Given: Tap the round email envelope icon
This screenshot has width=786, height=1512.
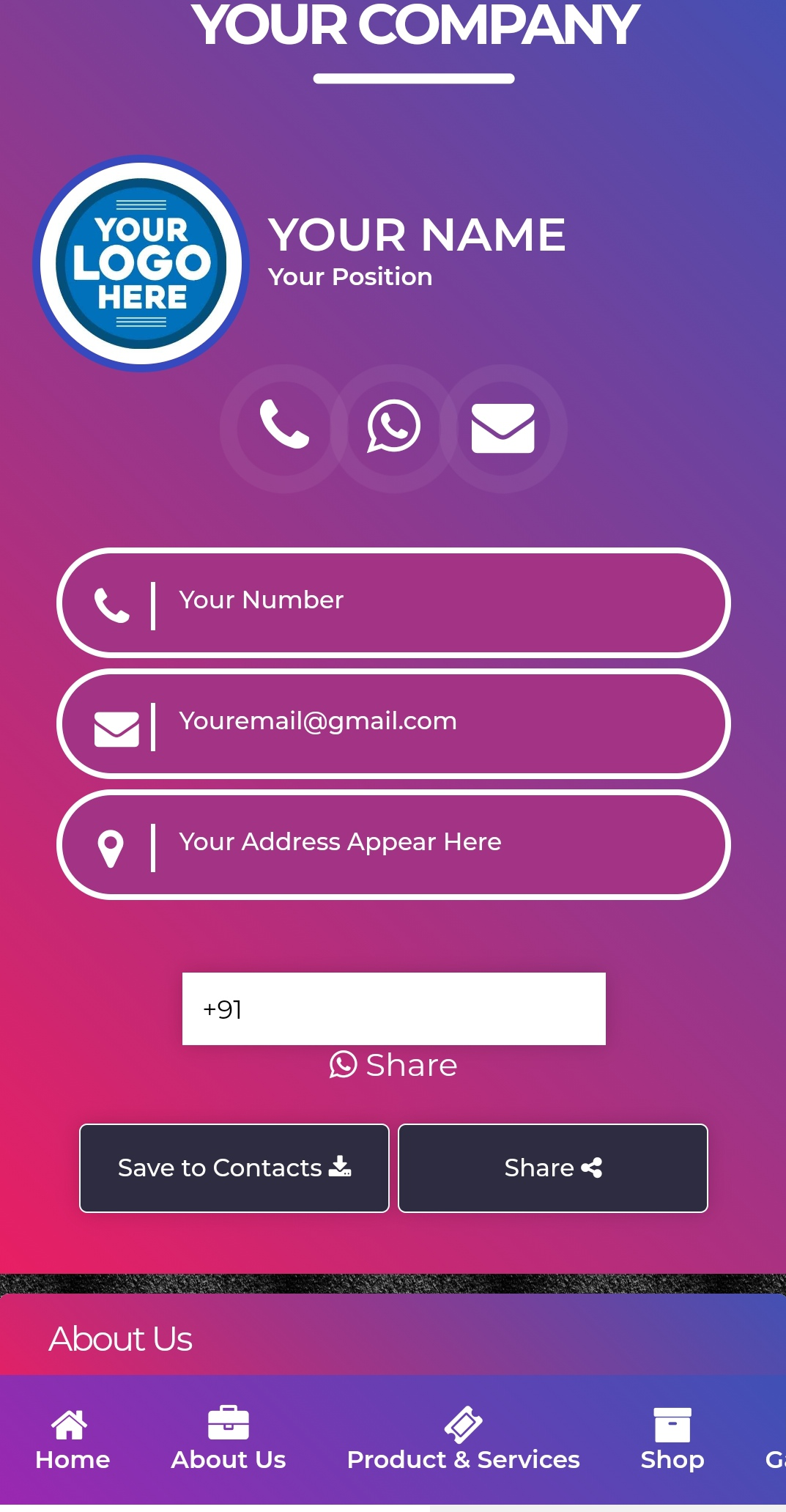Looking at the screenshot, I should tap(503, 427).
